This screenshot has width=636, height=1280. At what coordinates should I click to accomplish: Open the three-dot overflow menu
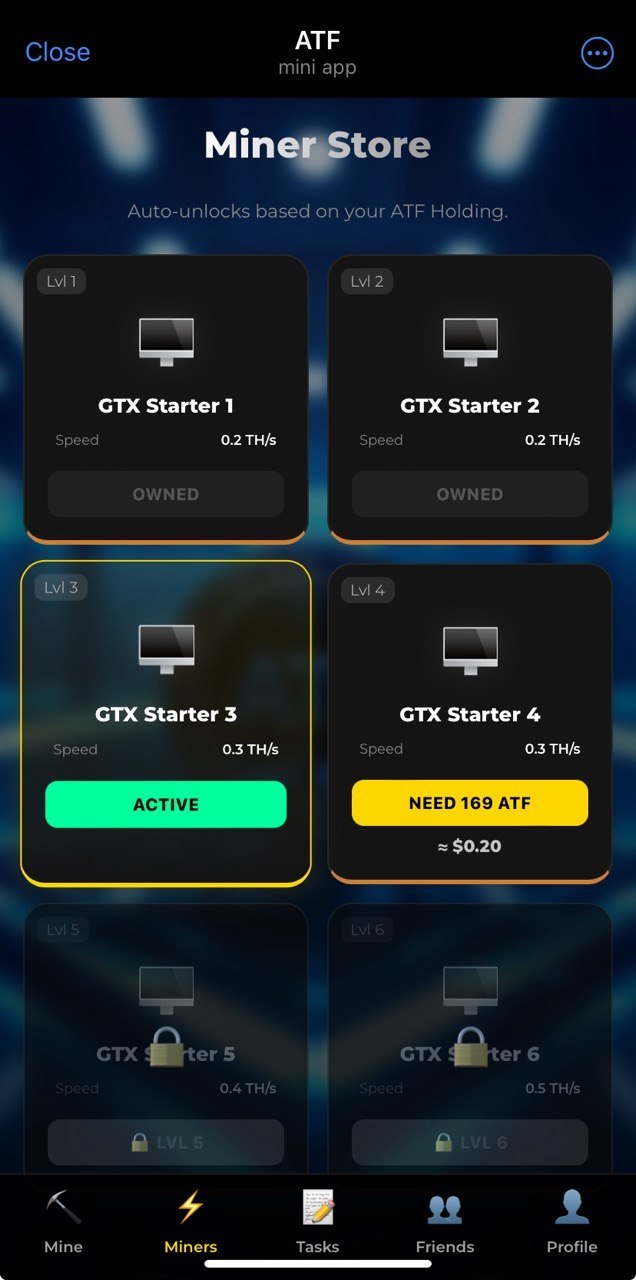[597, 53]
